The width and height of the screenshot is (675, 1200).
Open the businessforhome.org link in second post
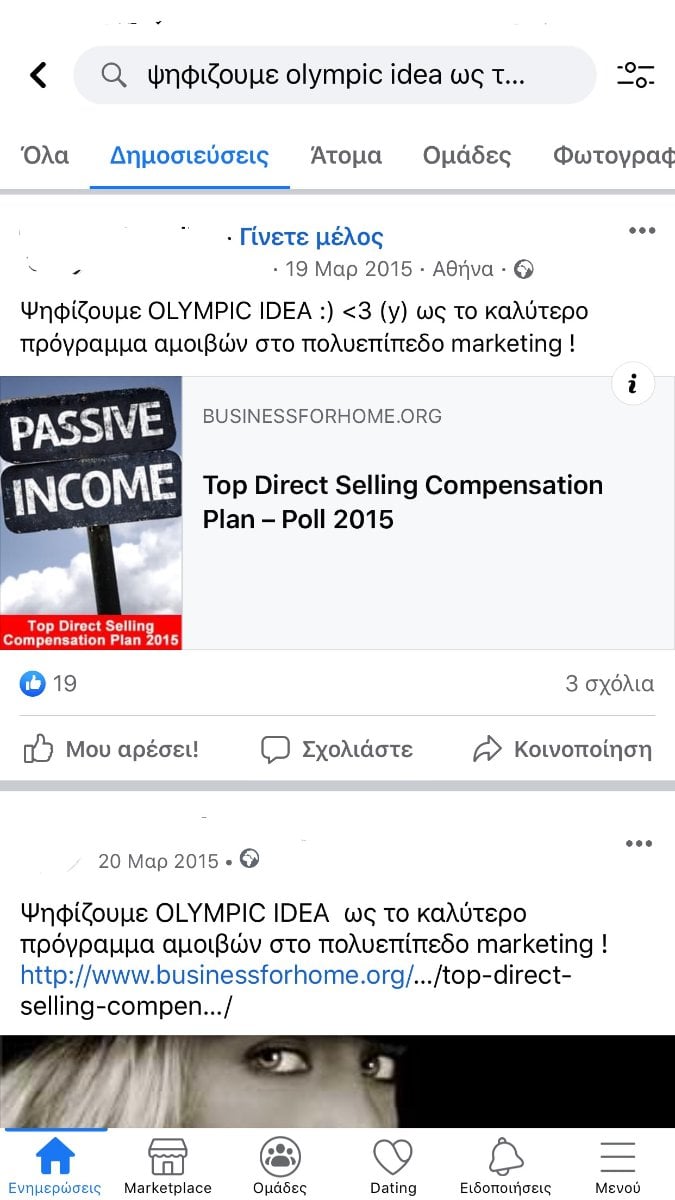[x=216, y=975]
